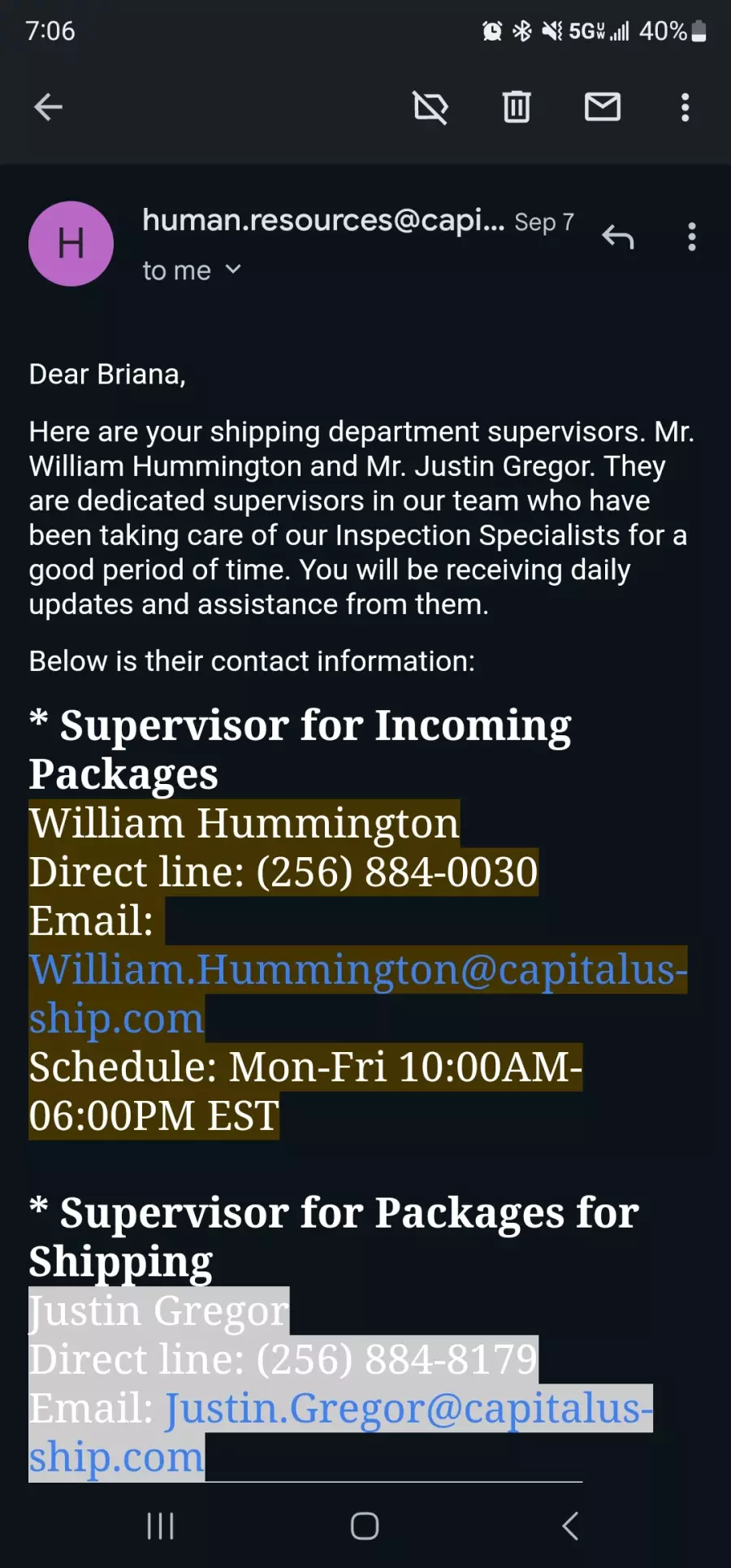Image resolution: width=731 pixels, height=1568 pixels.
Task: Delete this email with trash icon
Action: point(517,107)
